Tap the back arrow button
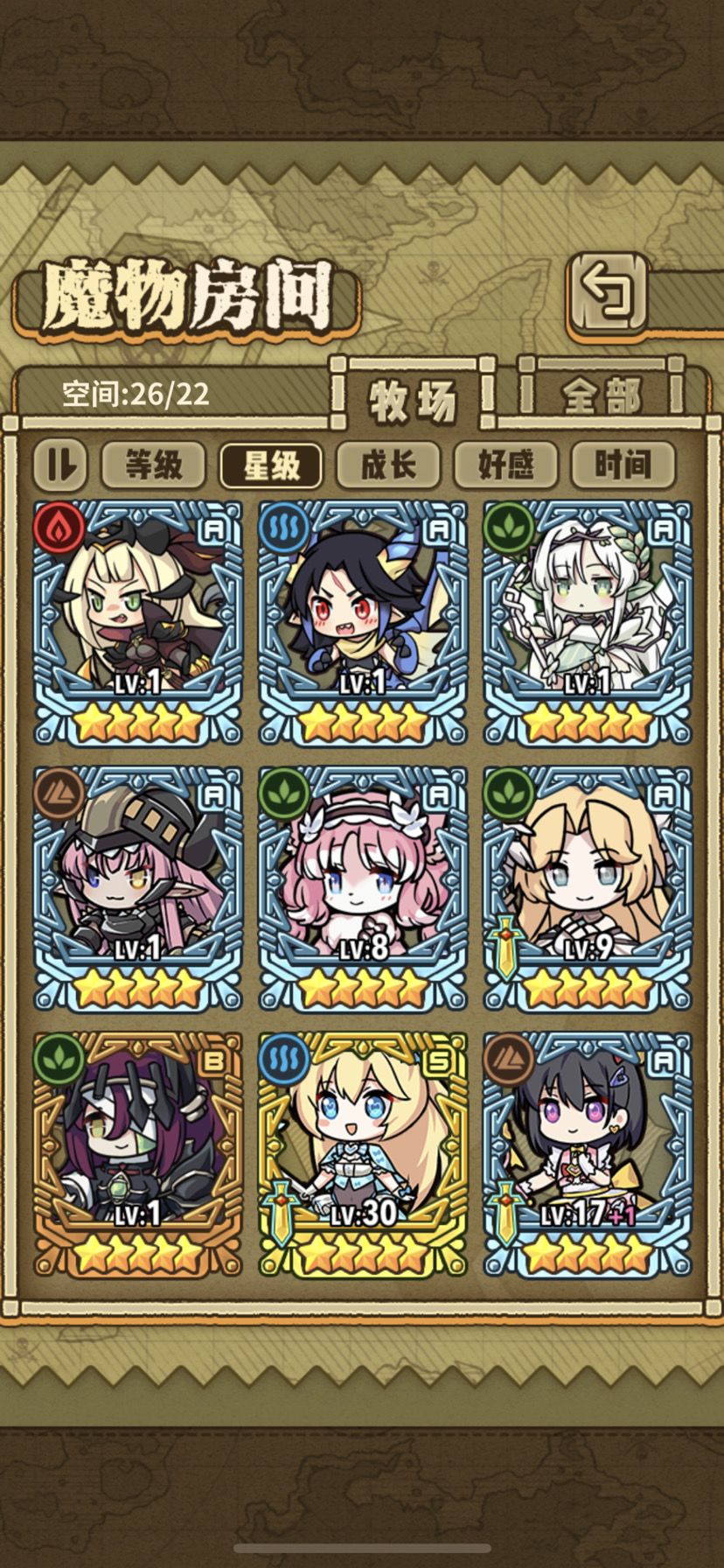The width and height of the screenshot is (724, 1568). click(x=609, y=292)
